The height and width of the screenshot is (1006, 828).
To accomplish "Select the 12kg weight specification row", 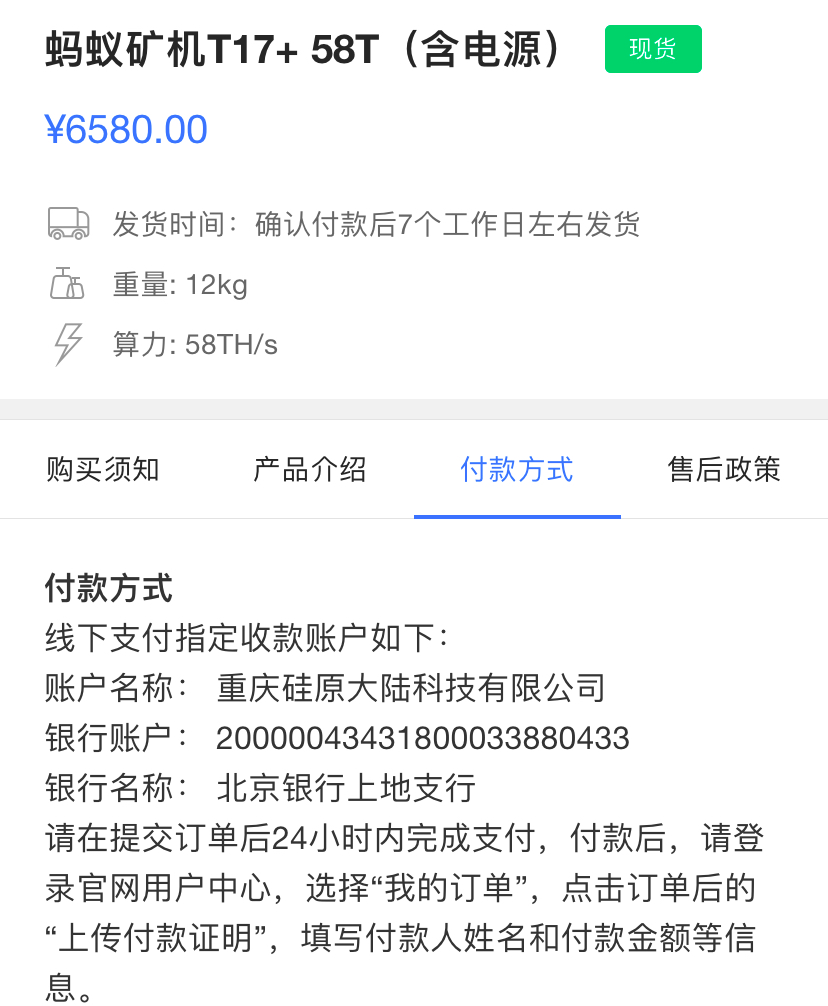I will (180, 284).
